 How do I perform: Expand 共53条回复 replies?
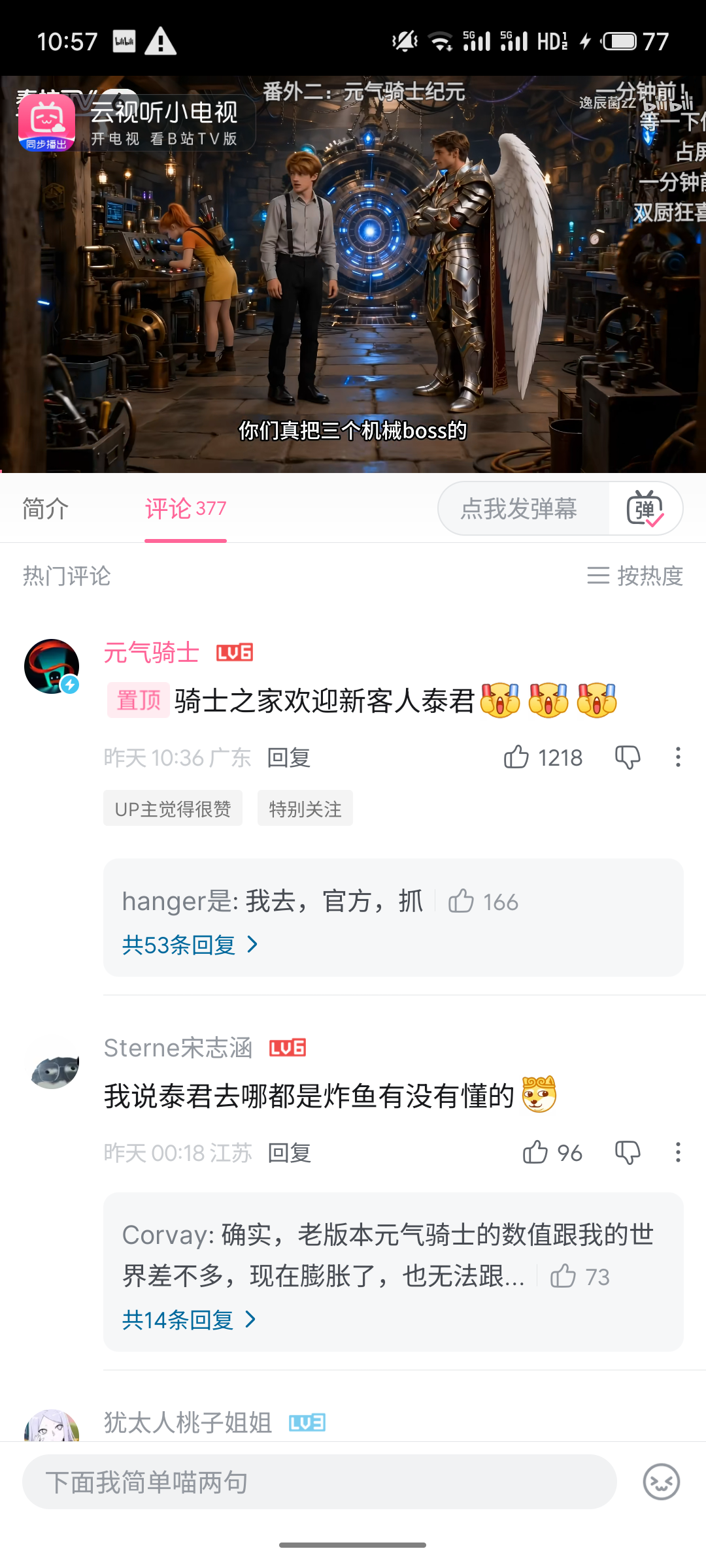(x=190, y=945)
